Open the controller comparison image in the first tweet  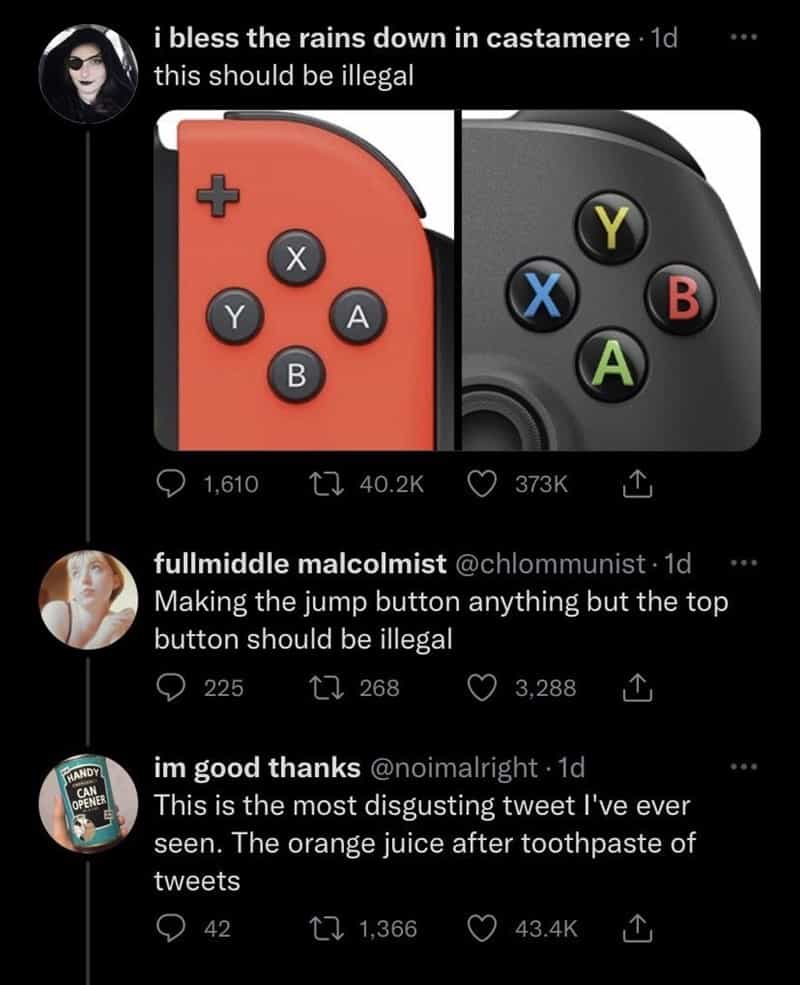[x=457, y=280]
